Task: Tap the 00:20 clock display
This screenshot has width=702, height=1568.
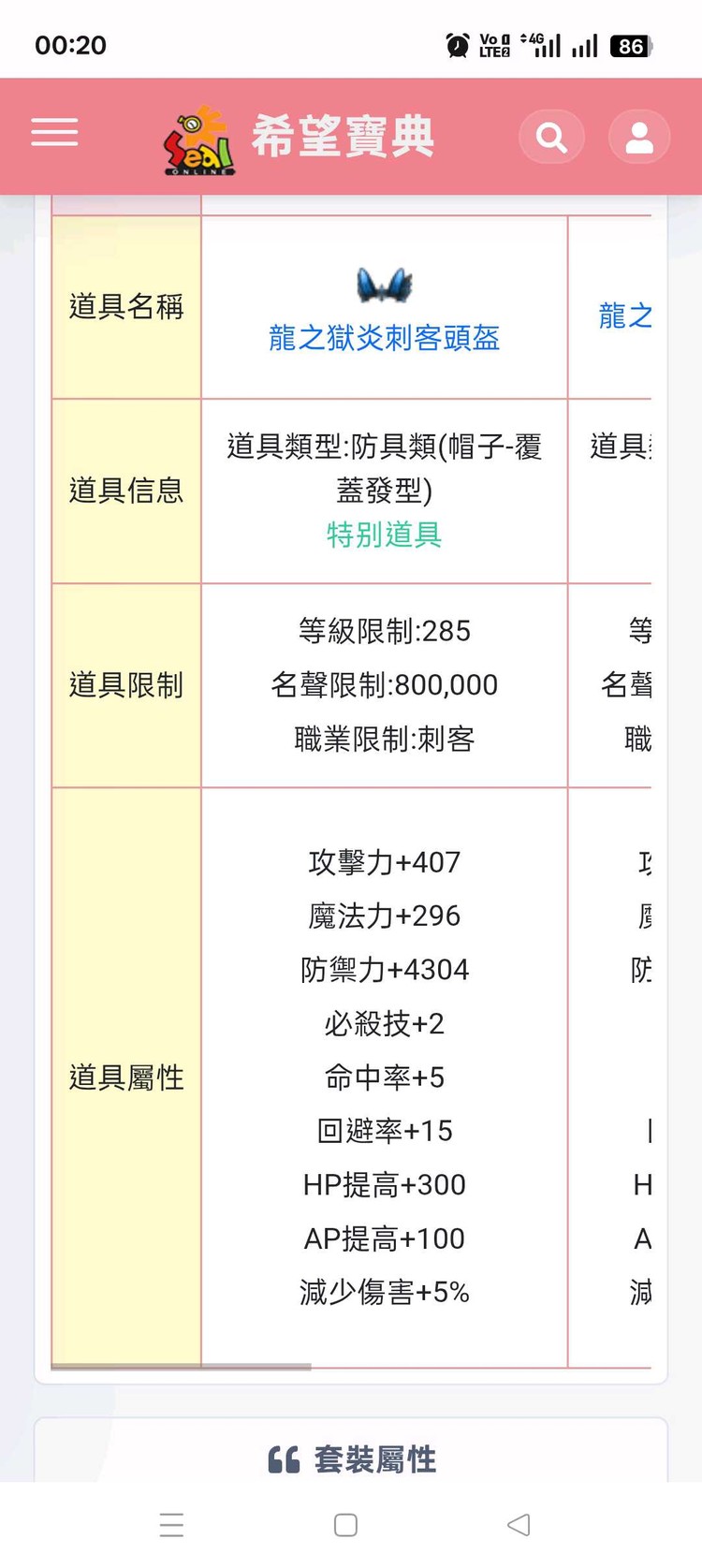Action: click(x=70, y=44)
